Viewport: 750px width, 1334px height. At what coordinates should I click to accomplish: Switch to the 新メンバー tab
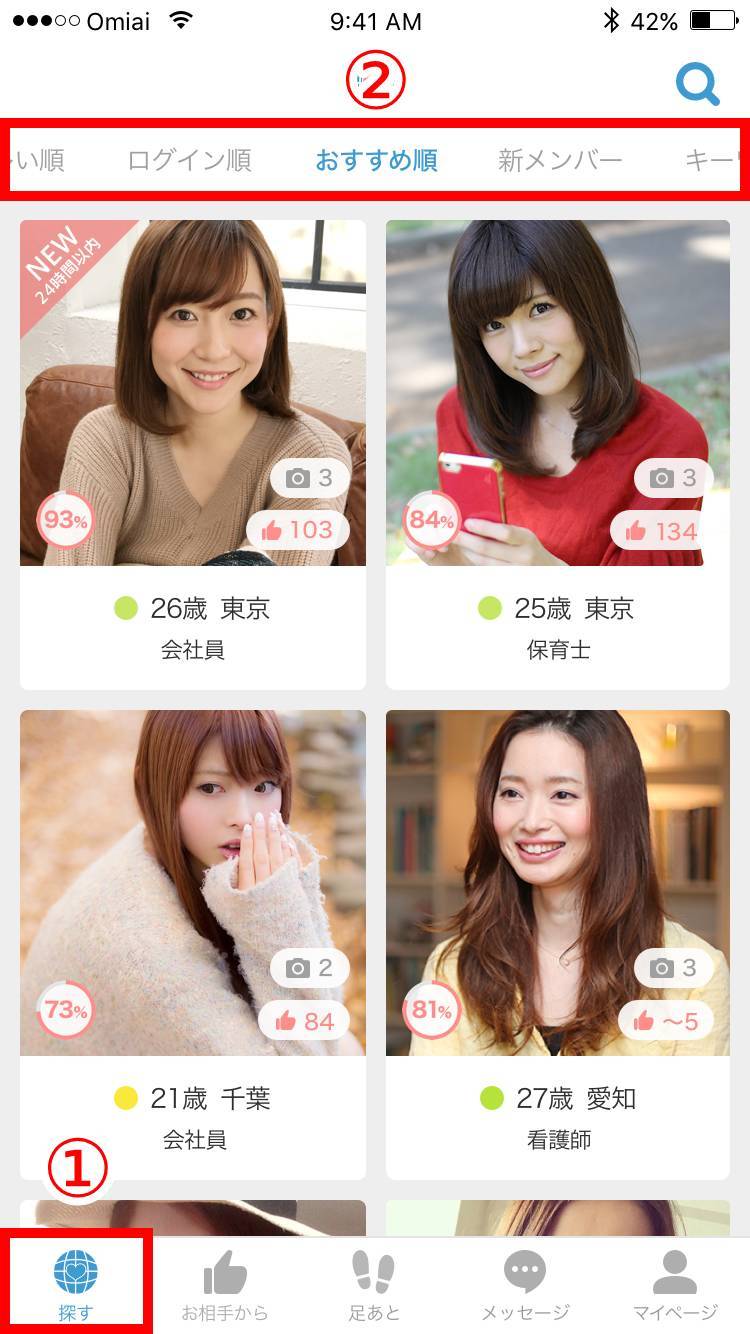tap(560, 160)
